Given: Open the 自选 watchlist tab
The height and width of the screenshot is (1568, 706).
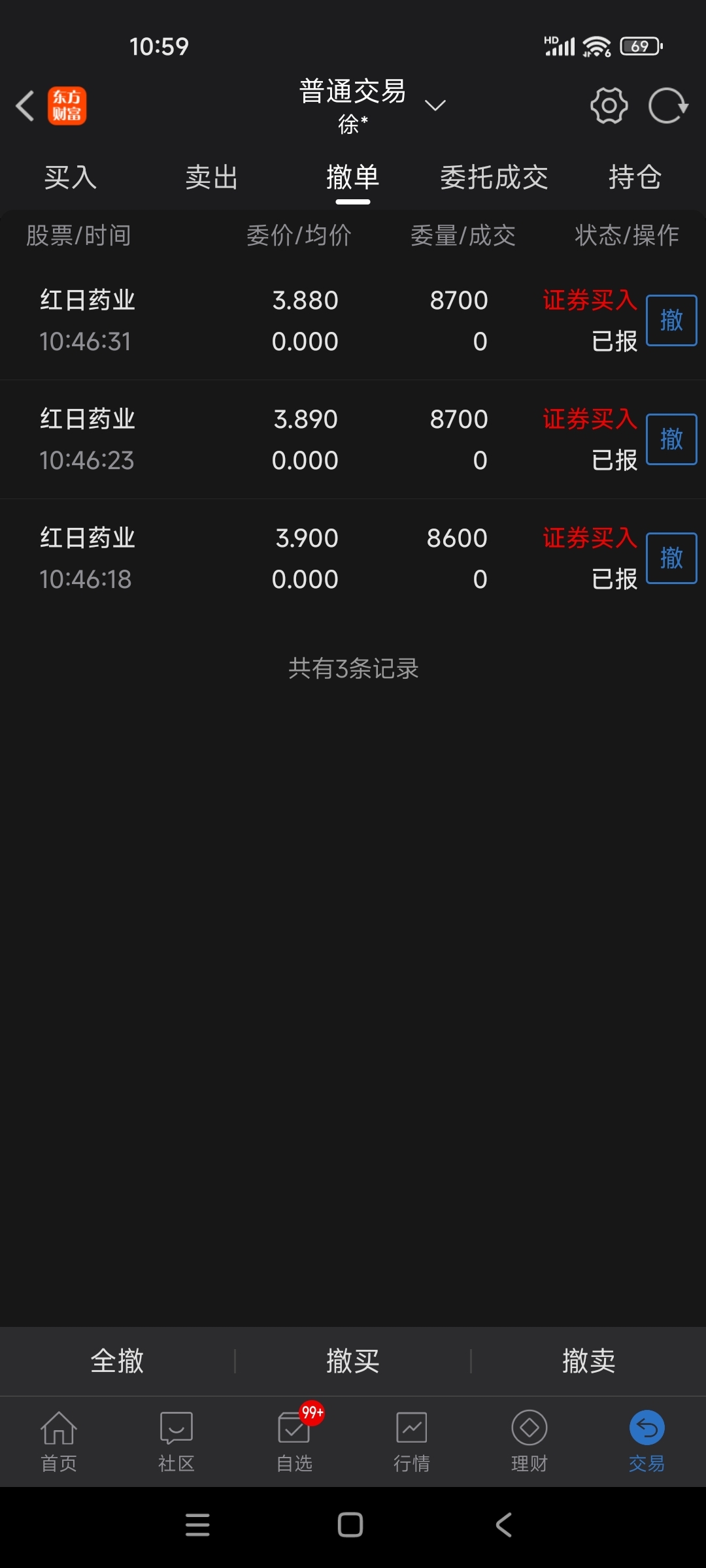Looking at the screenshot, I should click(294, 1441).
